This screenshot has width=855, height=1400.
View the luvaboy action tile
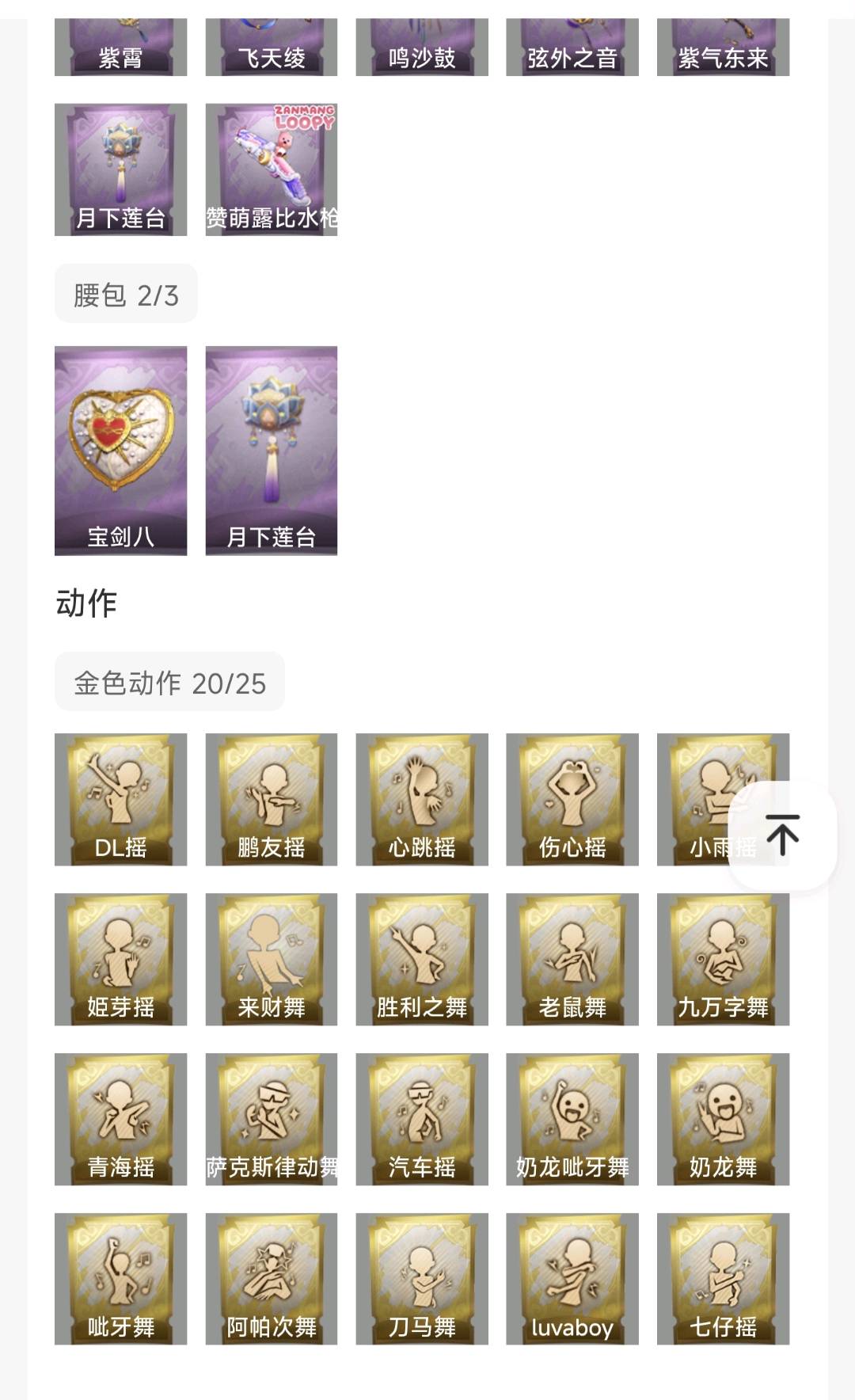pyautogui.click(x=572, y=1279)
